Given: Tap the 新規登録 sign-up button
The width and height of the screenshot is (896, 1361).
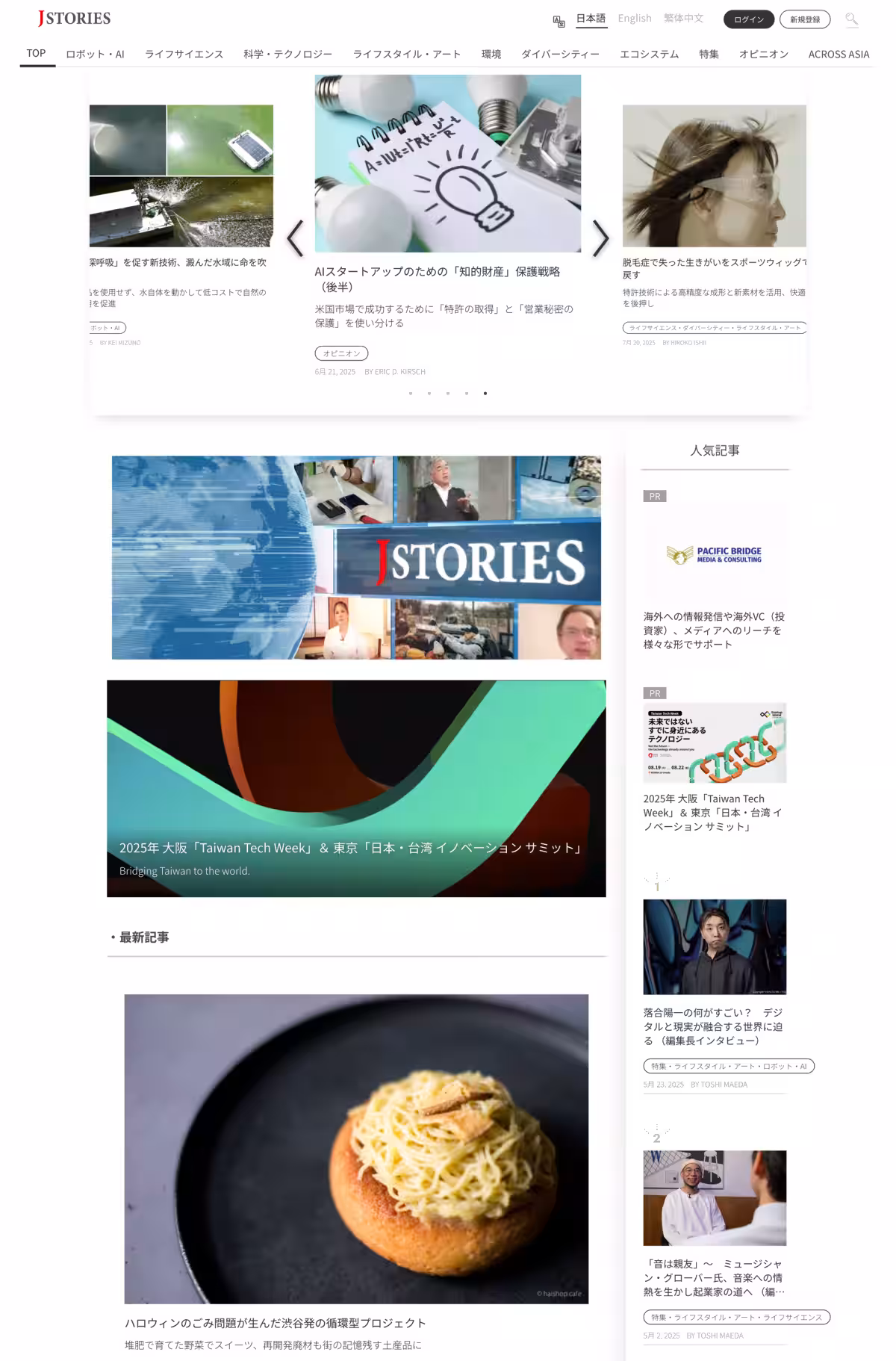Looking at the screenshot, I should pyautogui.click(x=804, y=19).
